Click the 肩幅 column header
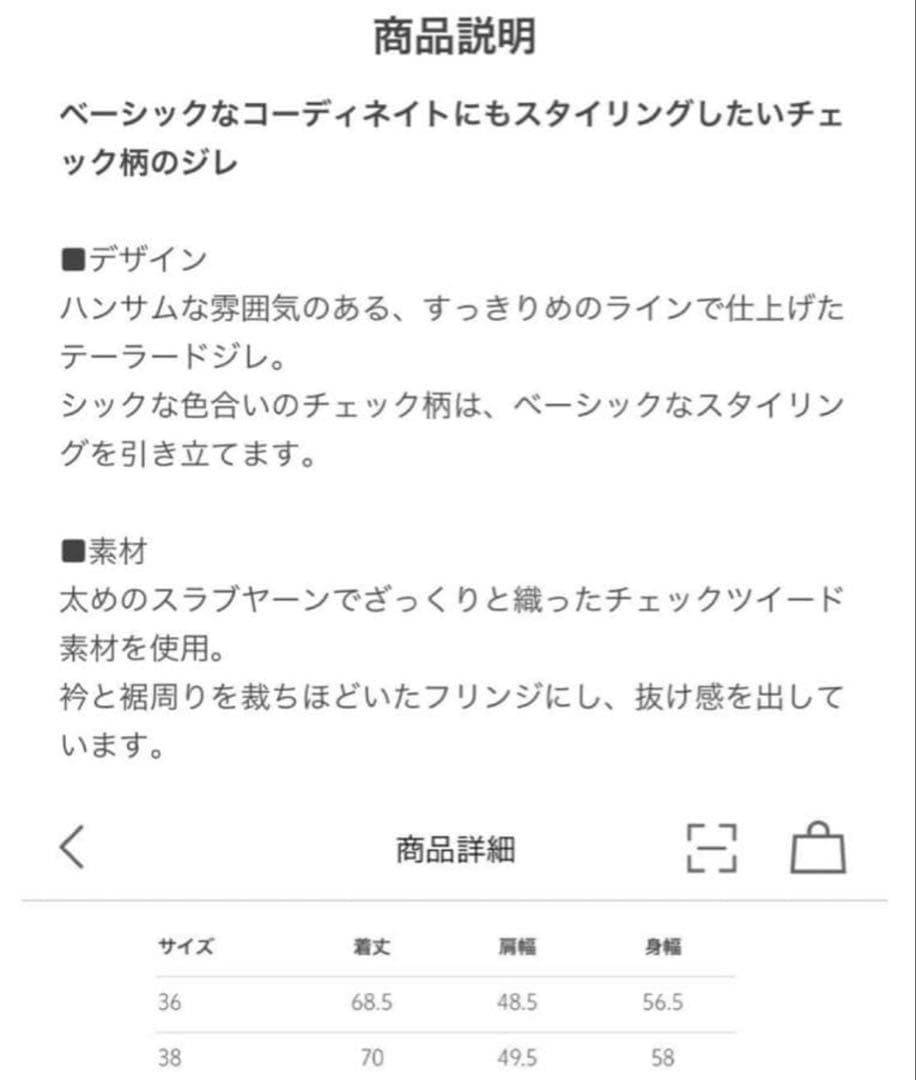Screen dimensions: 916x1080 click(x=516, y=944)
